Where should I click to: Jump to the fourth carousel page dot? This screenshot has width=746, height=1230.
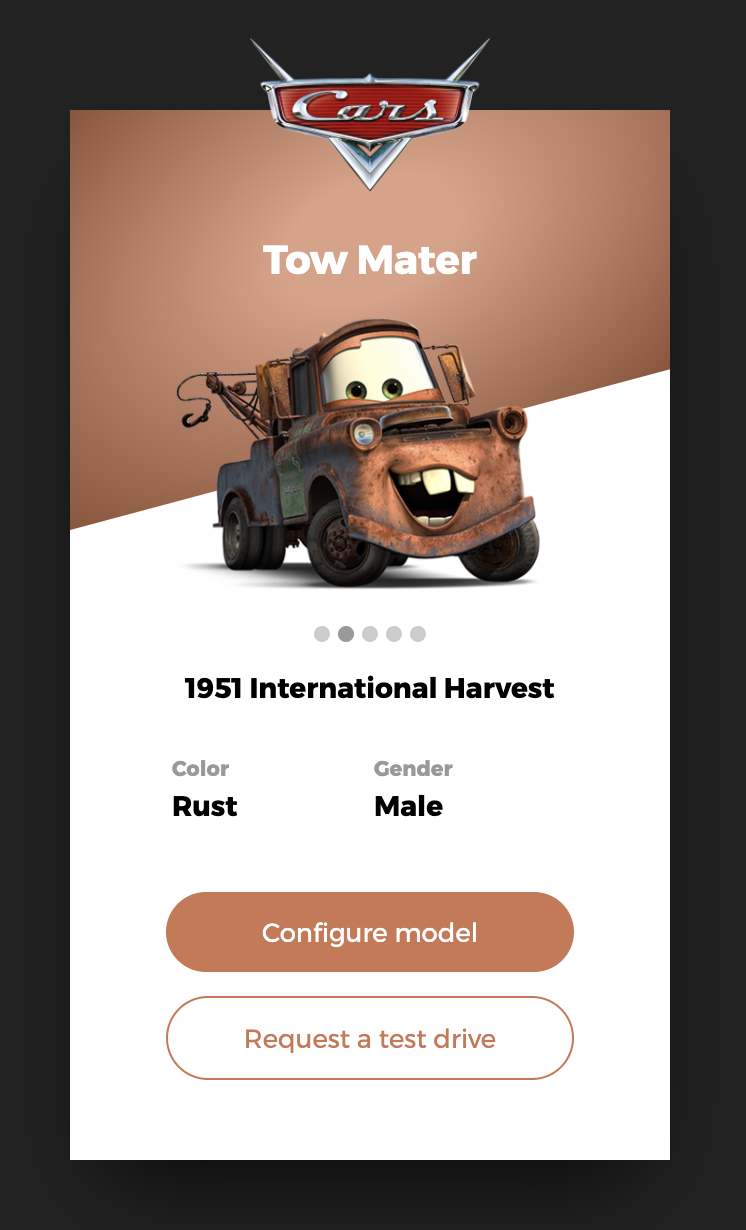pos(394,634)
